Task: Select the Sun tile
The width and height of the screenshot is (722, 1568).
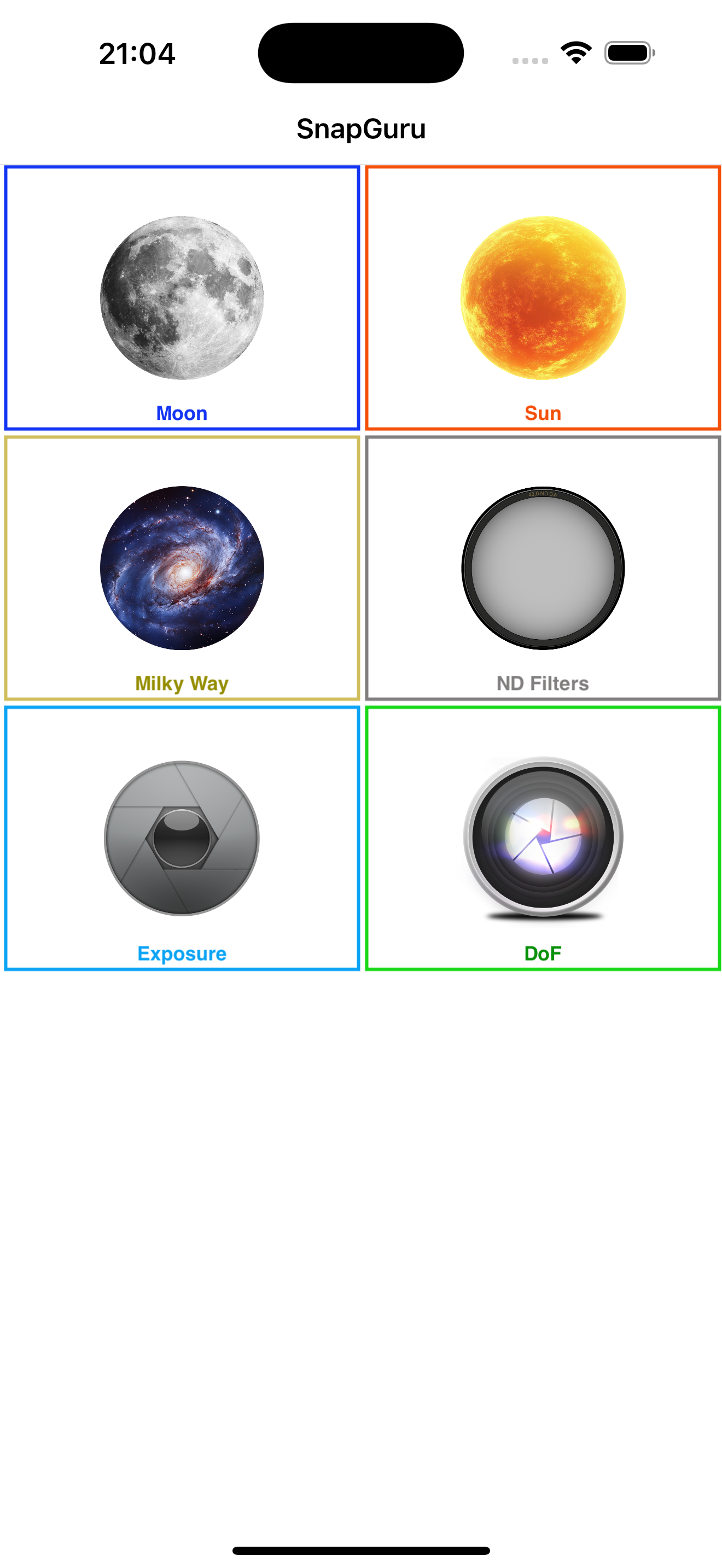Action: (x=543, y=299)
